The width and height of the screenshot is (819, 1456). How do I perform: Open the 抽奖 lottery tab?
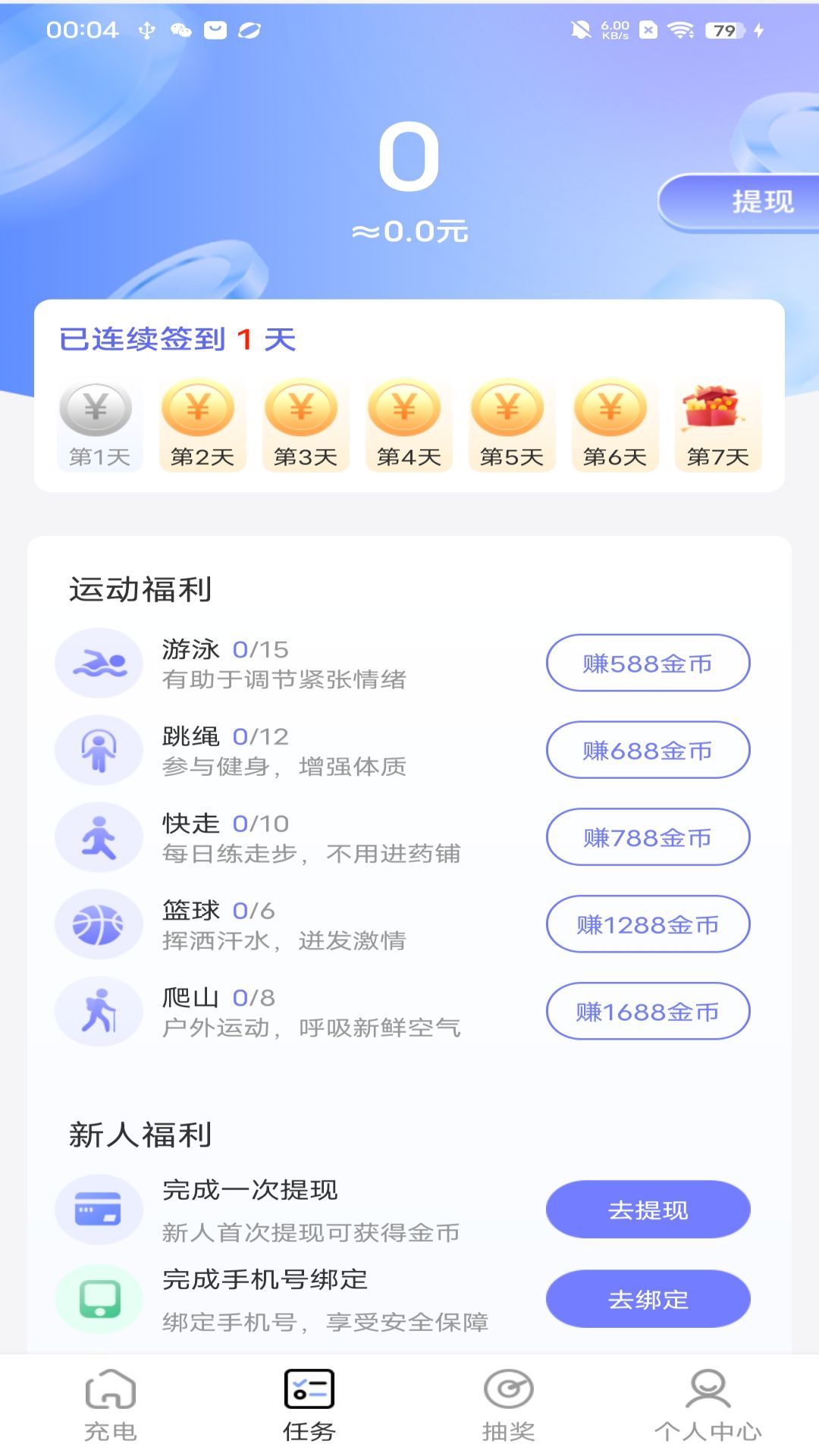(509, 1405)
